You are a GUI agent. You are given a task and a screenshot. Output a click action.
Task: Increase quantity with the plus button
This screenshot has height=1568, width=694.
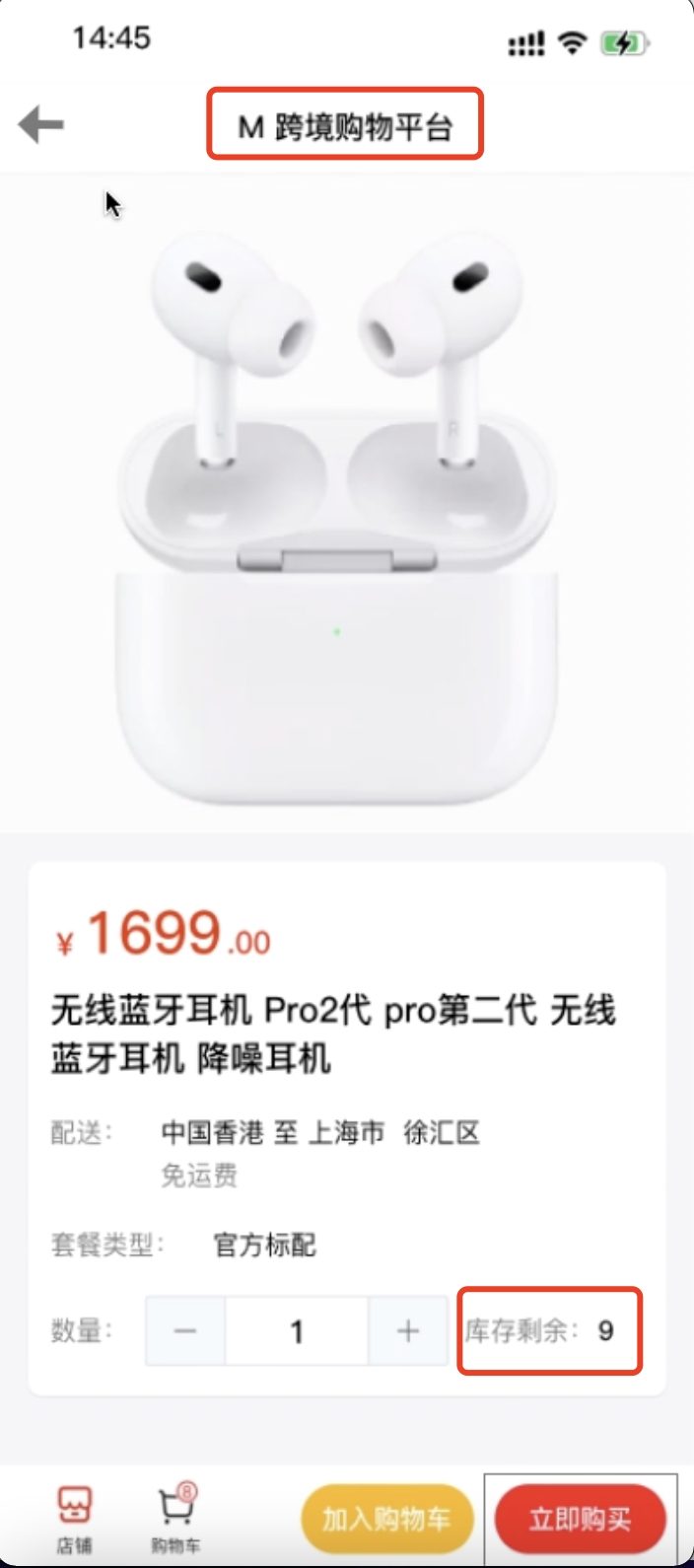[408, 1331]
